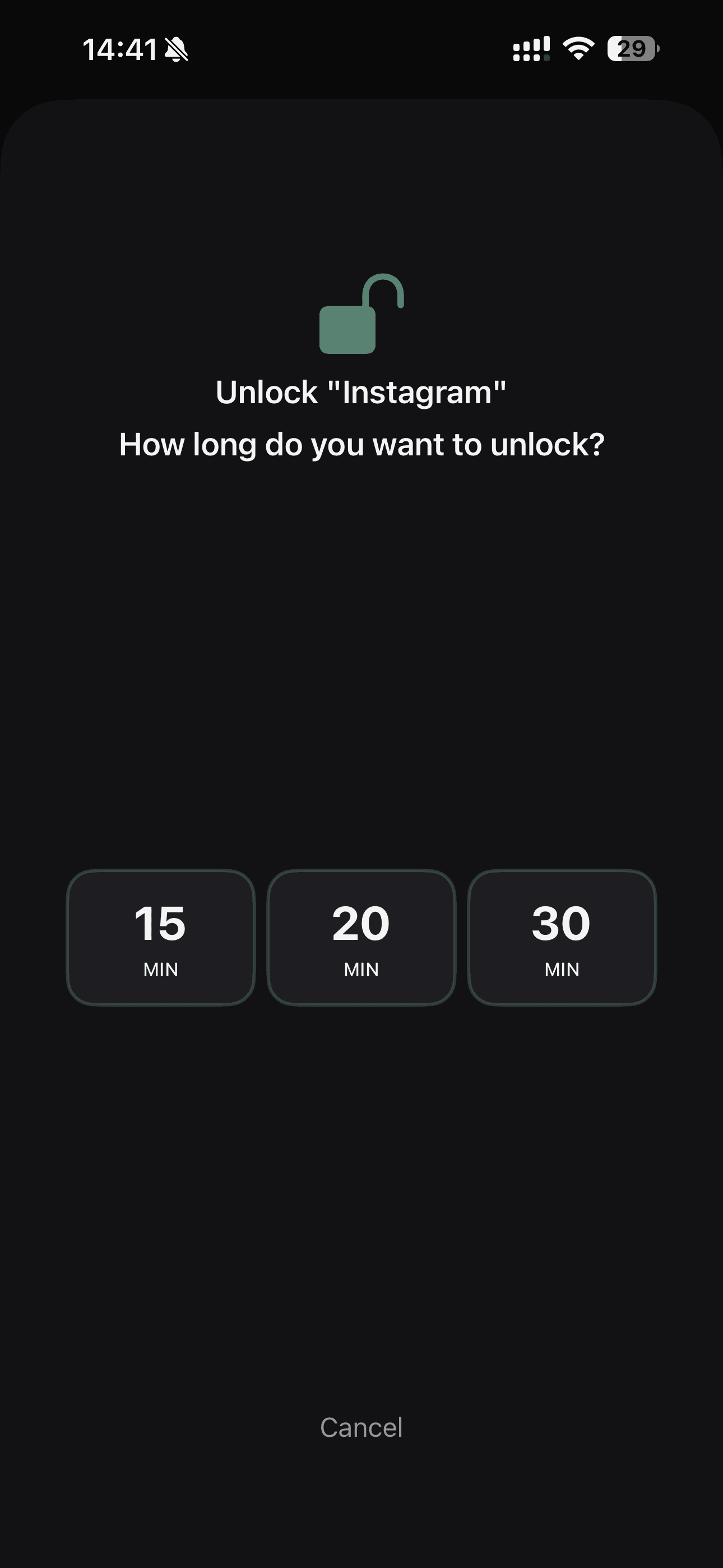723x1568 pixels.
Task: Tap the unlock duration question text
Action: (361, 444)
